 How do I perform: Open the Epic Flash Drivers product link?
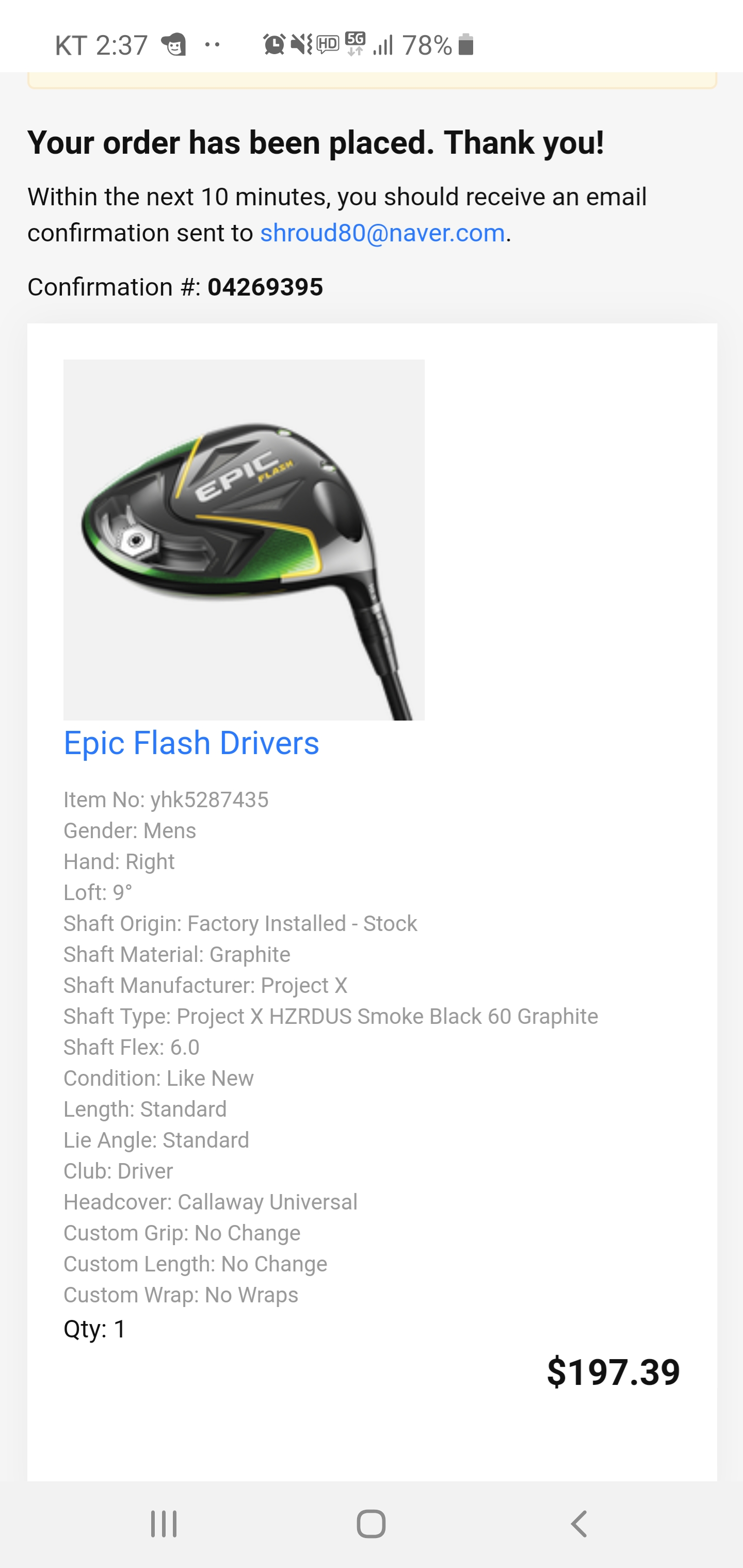(191, 743)
